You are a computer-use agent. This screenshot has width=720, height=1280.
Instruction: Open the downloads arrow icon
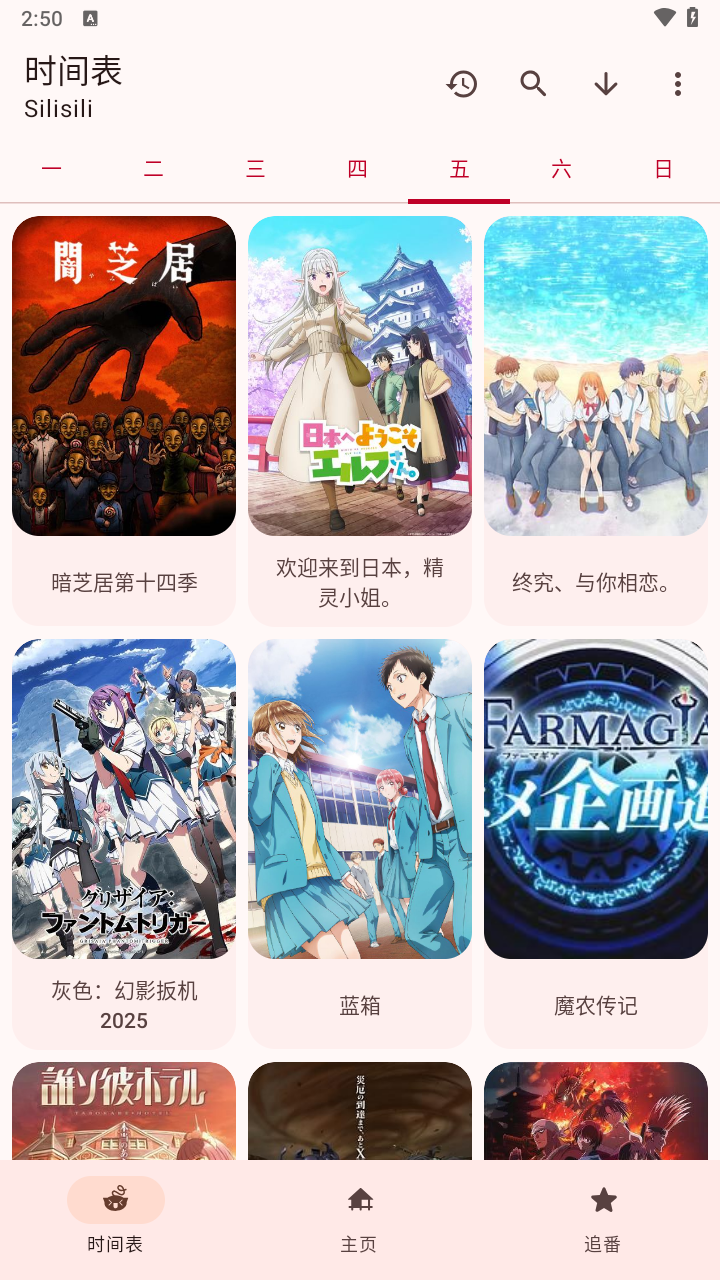pos(606,84)
